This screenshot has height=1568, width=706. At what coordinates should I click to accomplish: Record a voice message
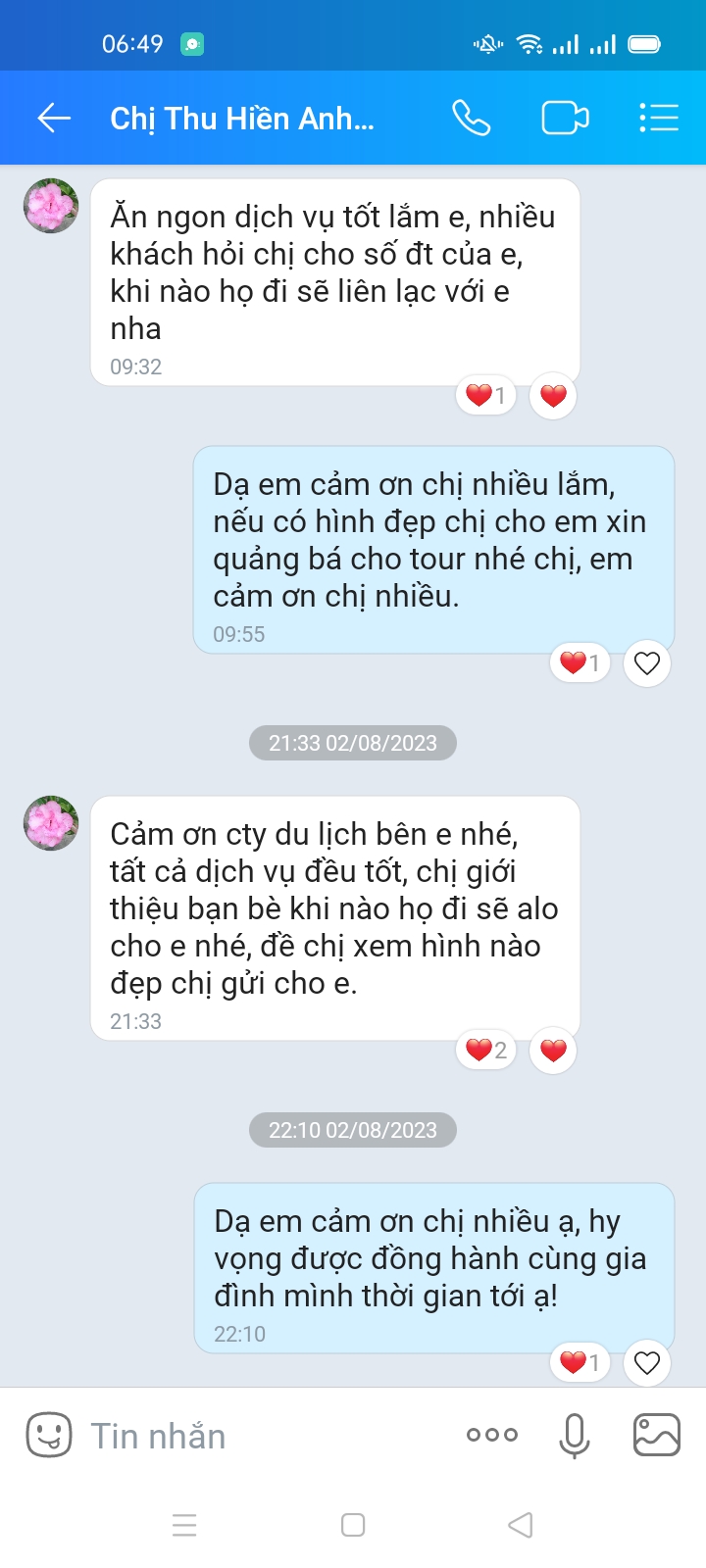tap(575, 1436)
